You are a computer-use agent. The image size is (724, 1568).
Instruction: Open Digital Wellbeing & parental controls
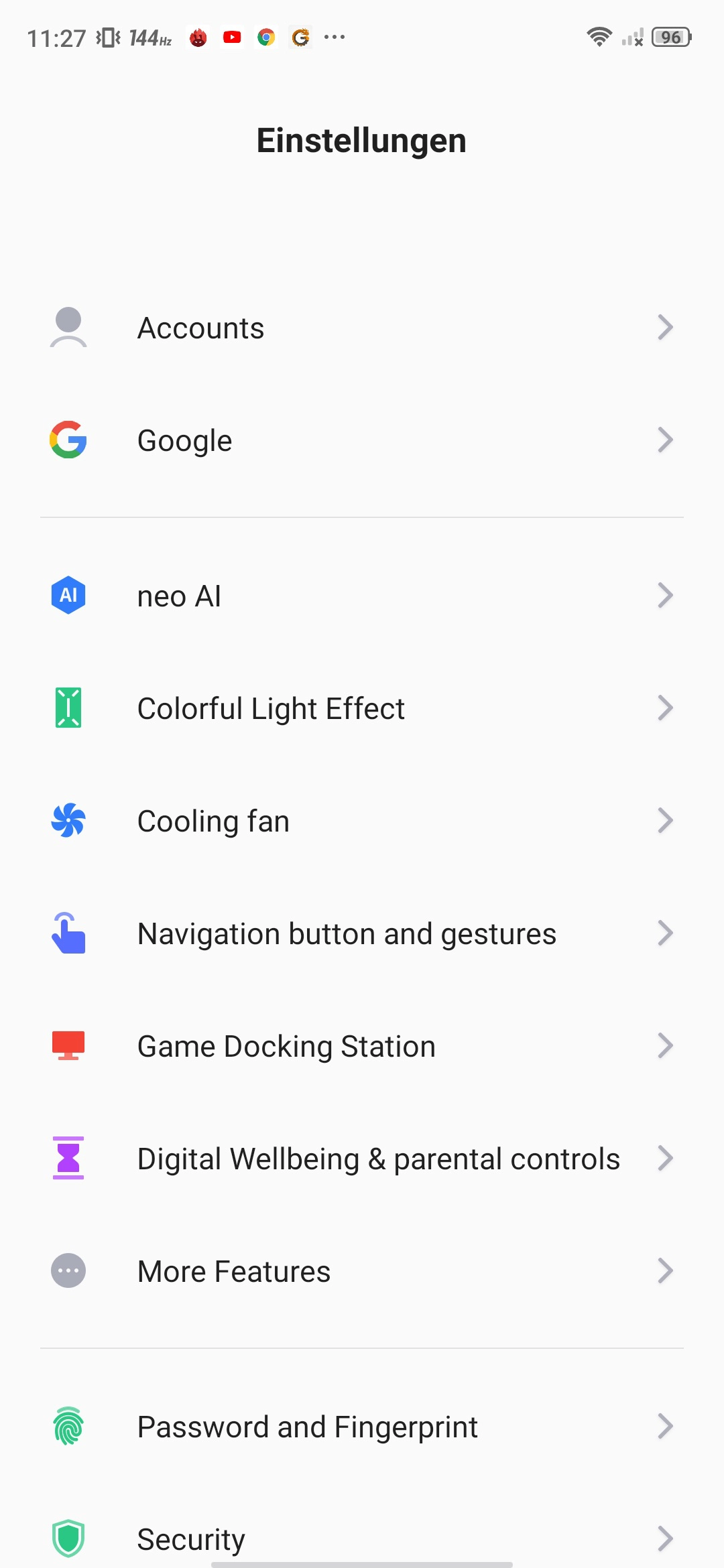pos(362,1159)
